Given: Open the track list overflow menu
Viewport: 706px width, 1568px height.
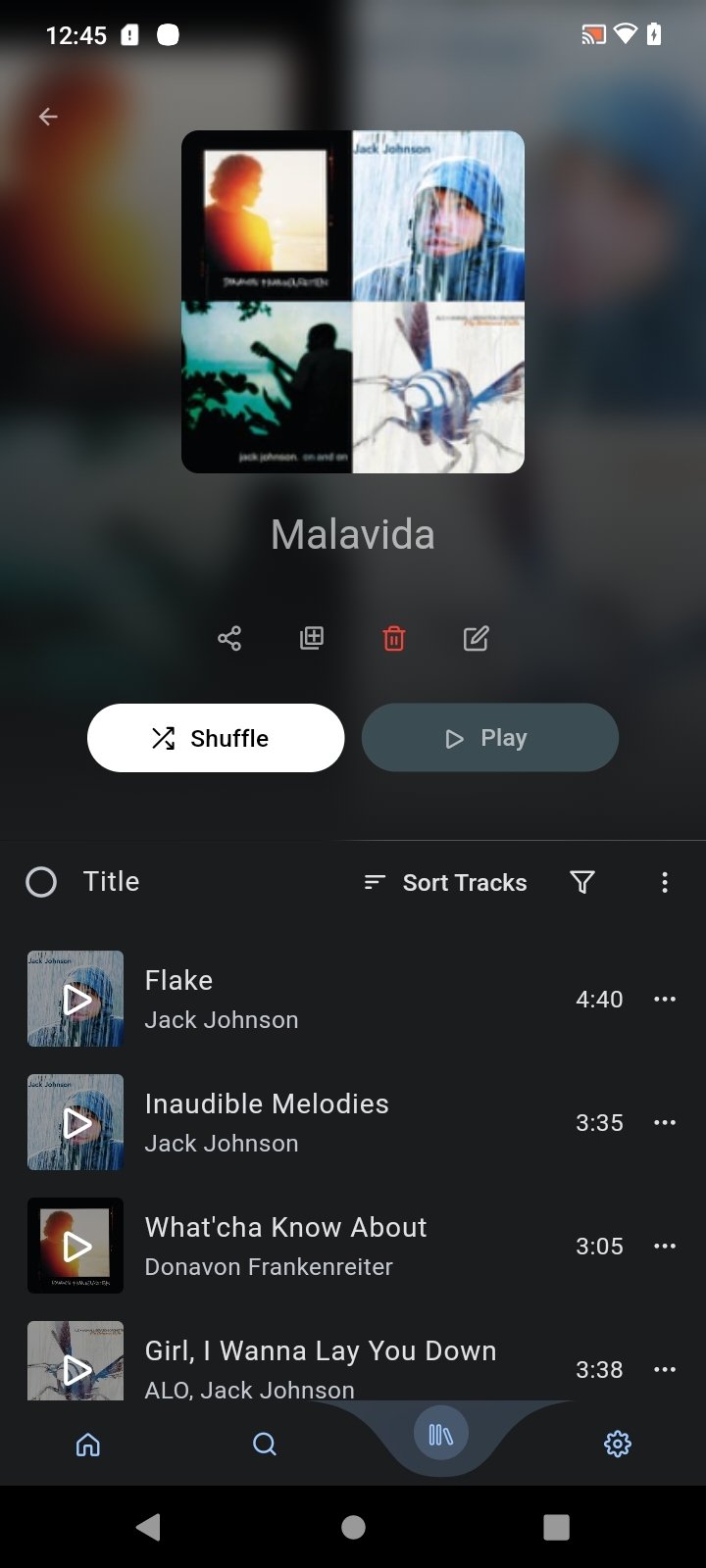Looking at the screenshot, I should [665, 882].
